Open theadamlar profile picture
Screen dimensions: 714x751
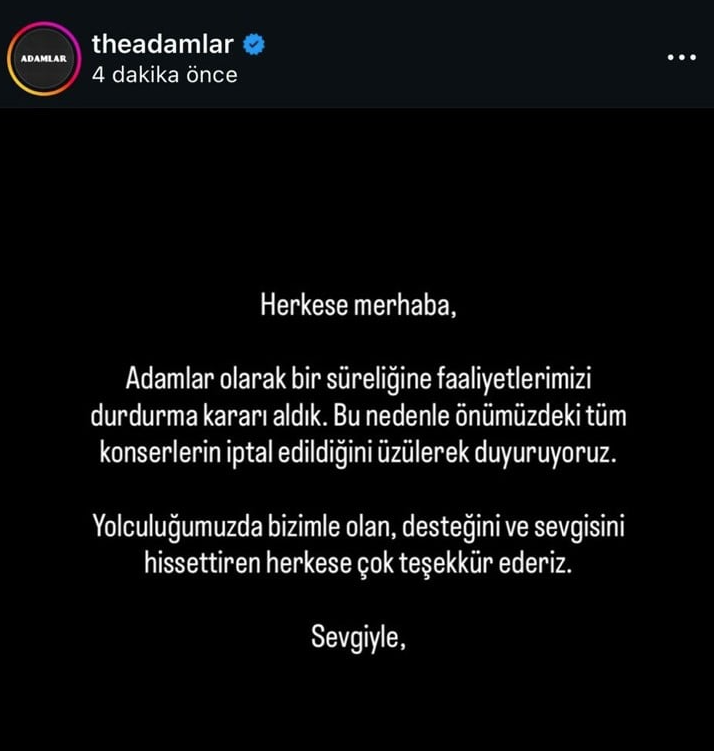[x=44, y=60]
